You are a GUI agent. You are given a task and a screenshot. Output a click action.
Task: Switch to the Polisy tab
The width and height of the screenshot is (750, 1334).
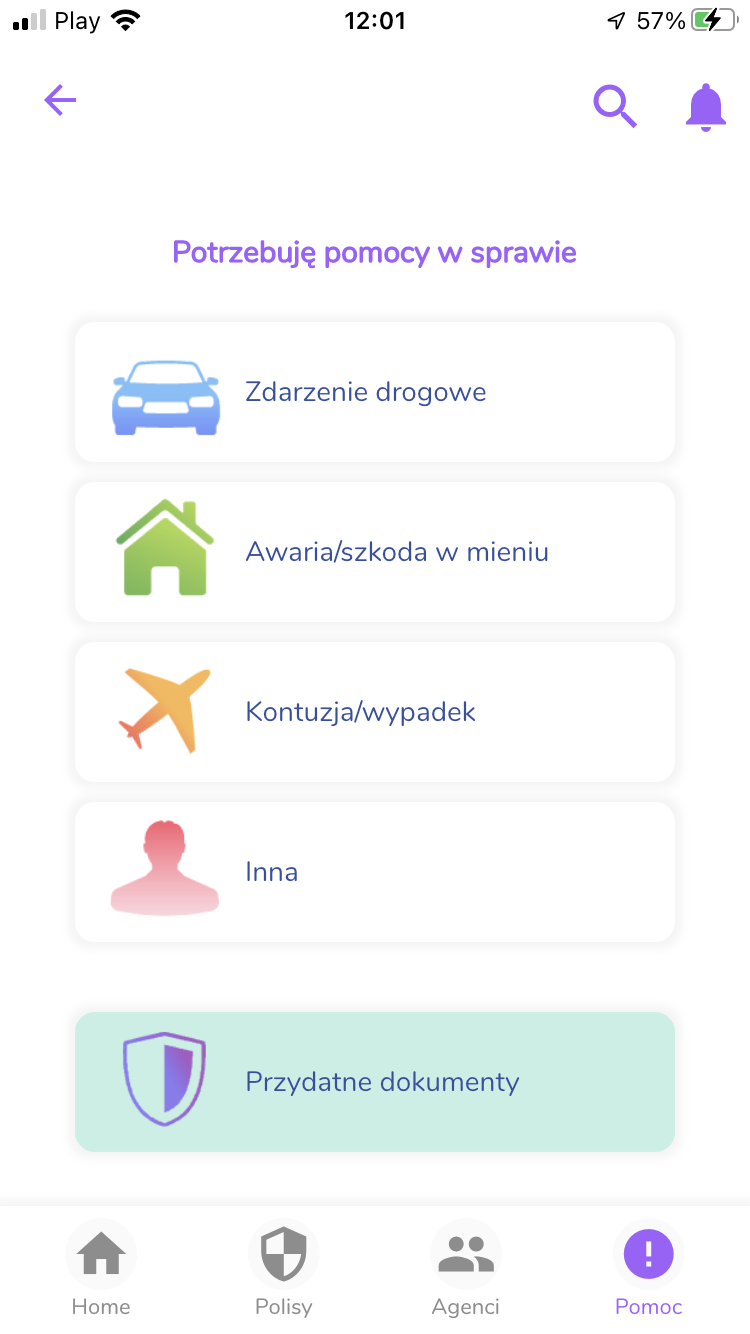(284, 1268)
